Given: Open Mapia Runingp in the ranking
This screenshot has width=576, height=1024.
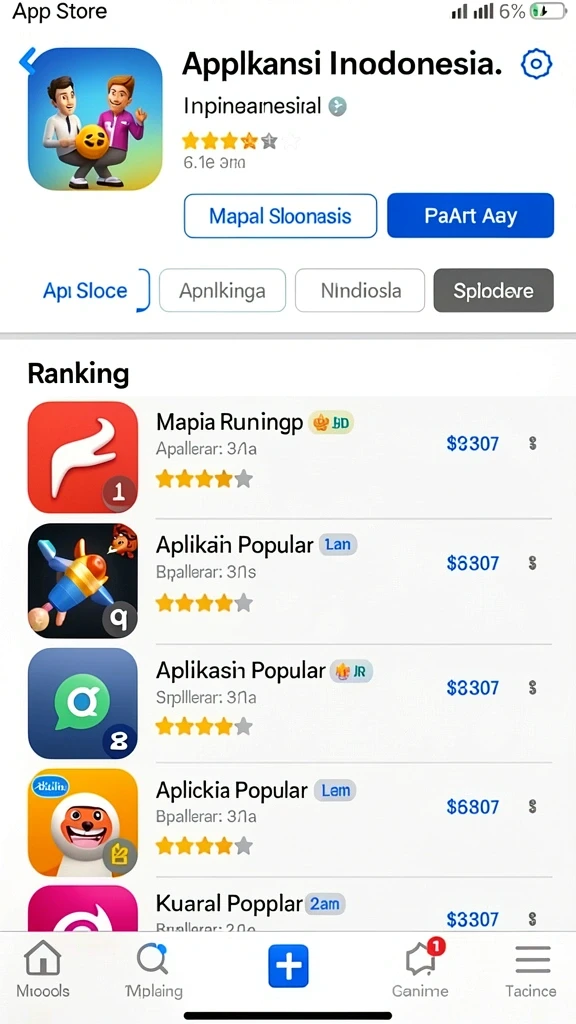Looking at the screenshot, I should click(x=289, y=456).
